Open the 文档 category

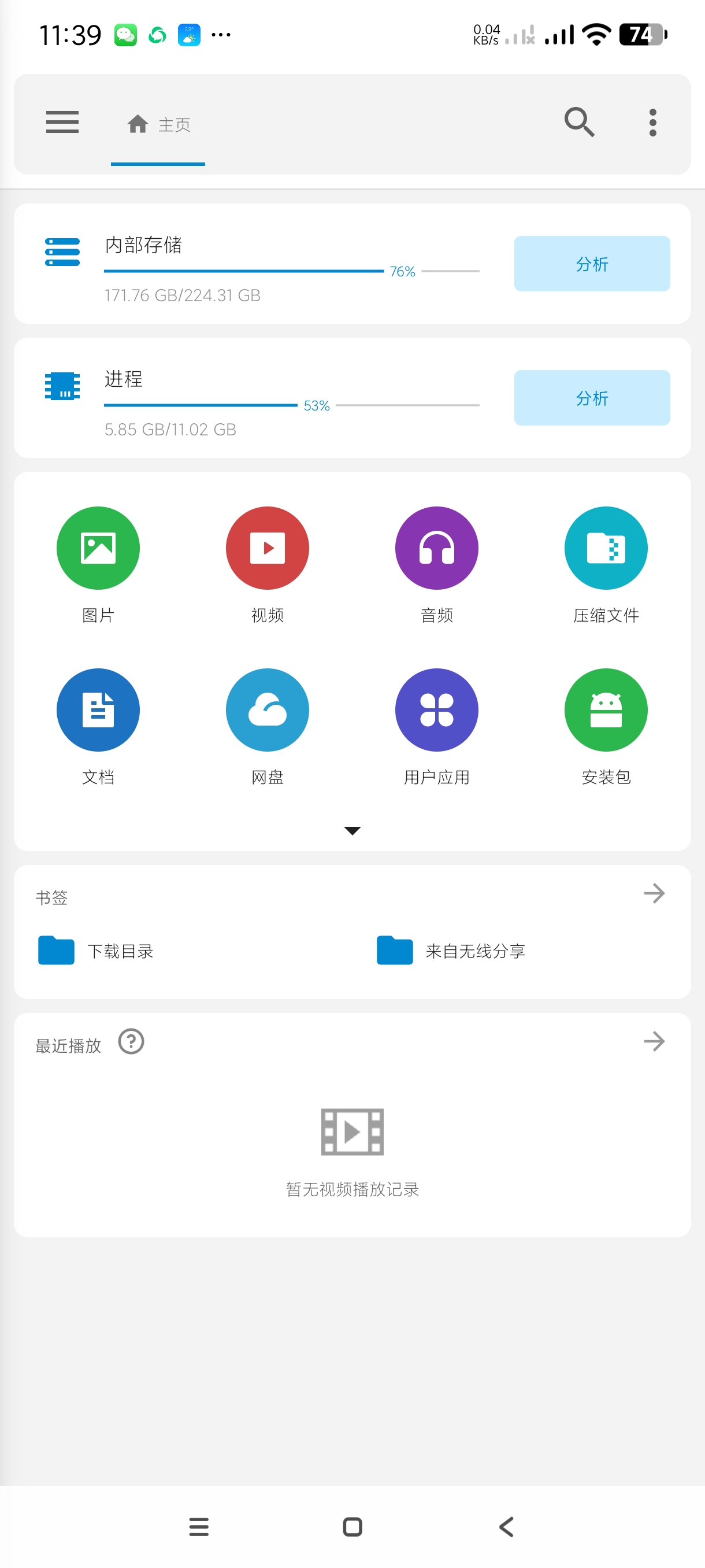coord(98,710)
